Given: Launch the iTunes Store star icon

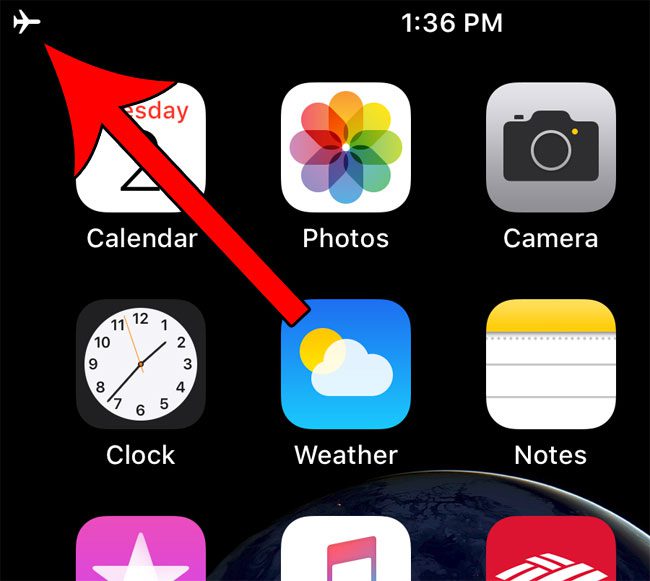Looking at the screenshot, I should 141,549.
